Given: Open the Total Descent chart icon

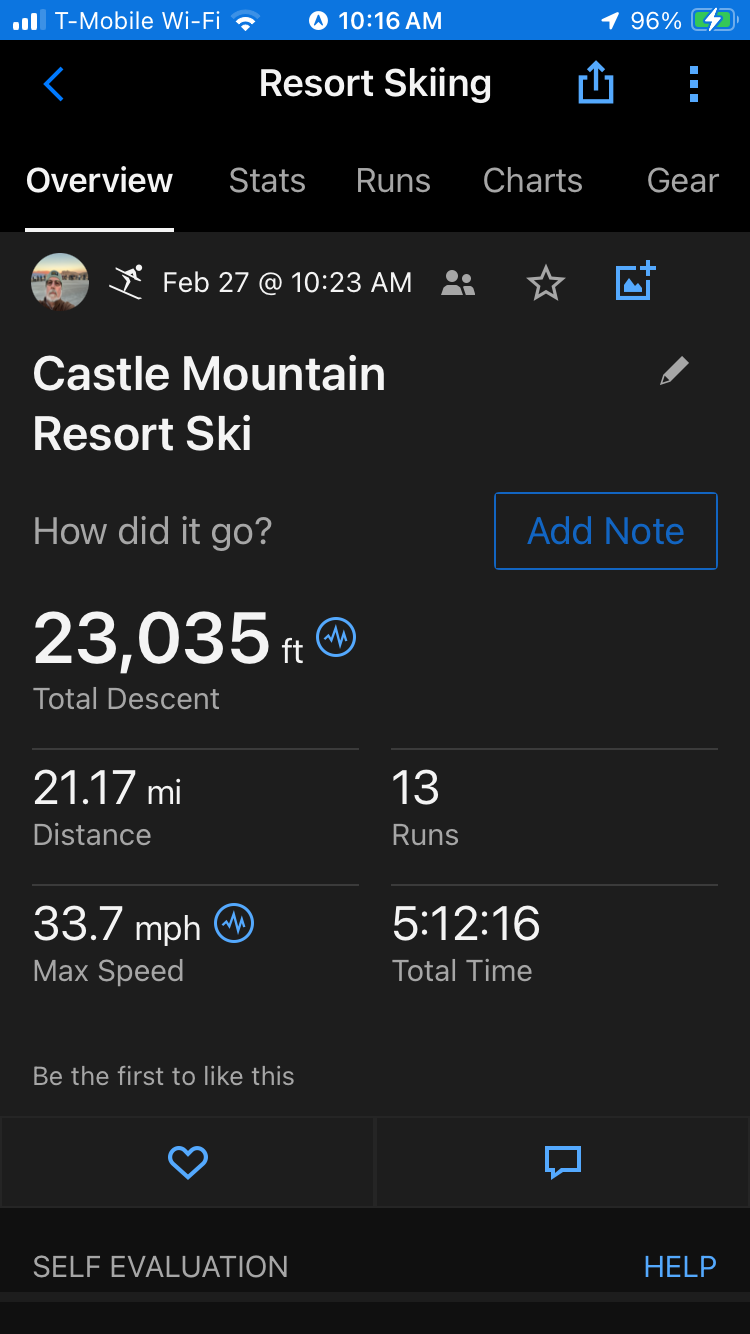Looking at the screenshot, I should [x=335, y=637].
